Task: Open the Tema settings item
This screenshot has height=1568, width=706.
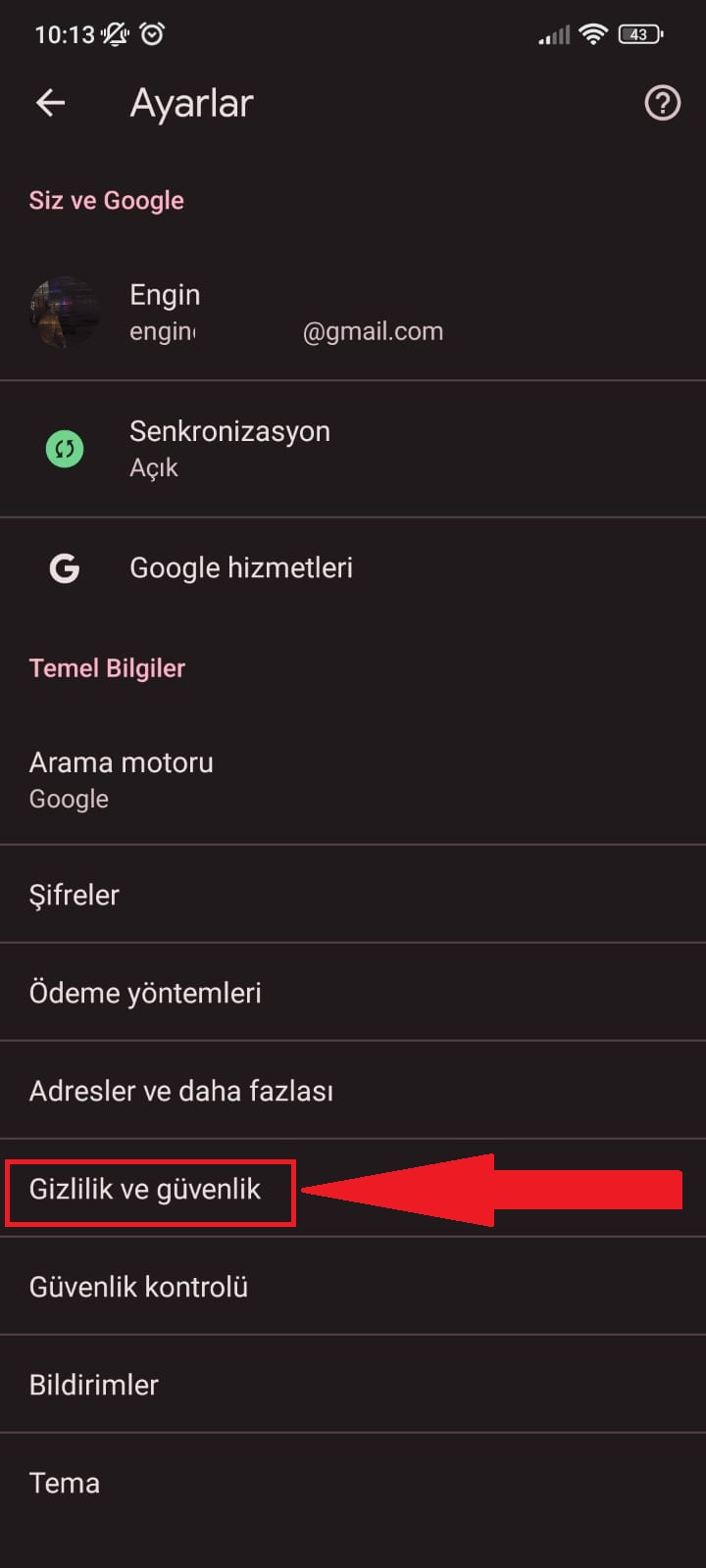Action: click(x=64, y=1483)
